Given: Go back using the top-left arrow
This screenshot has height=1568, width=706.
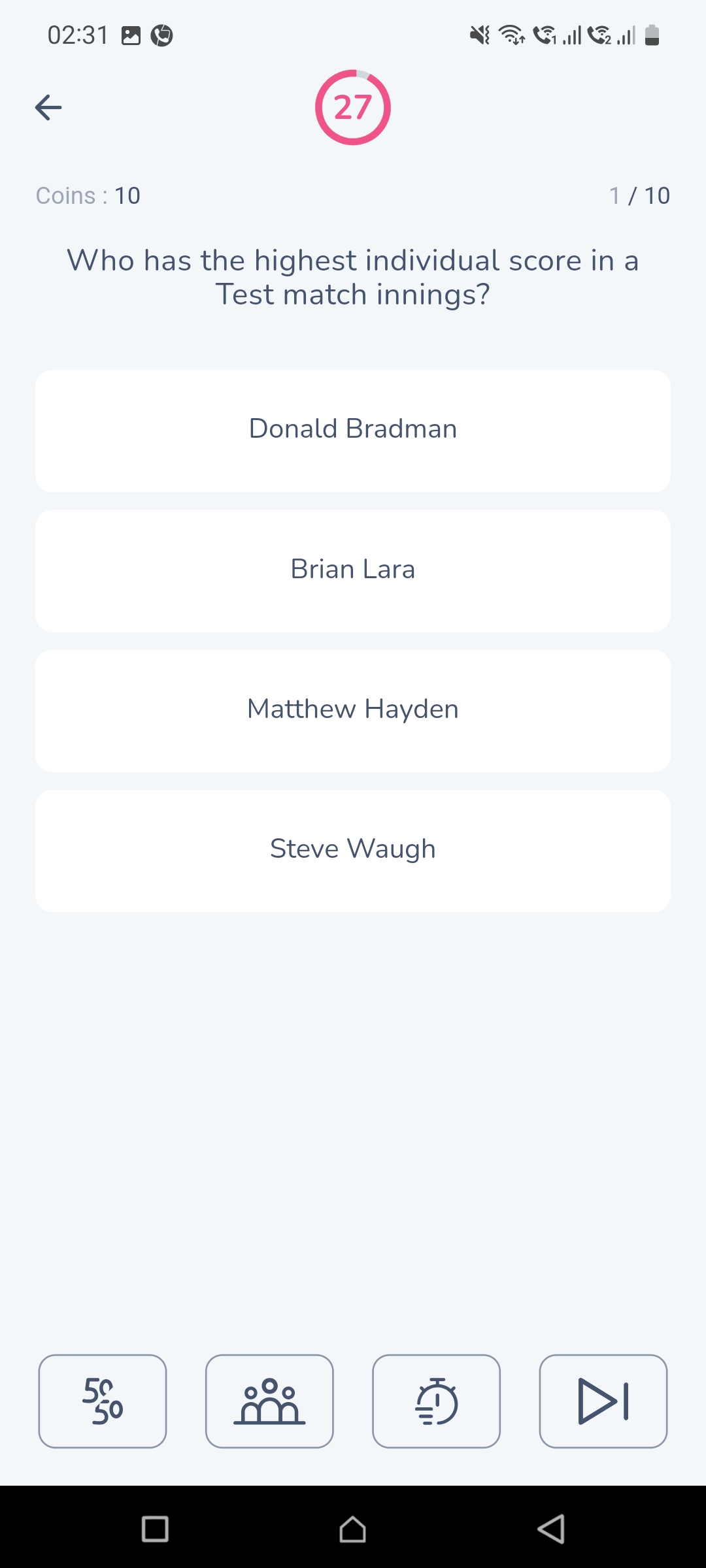Looking at the screenshot, I should coord(48,107).
